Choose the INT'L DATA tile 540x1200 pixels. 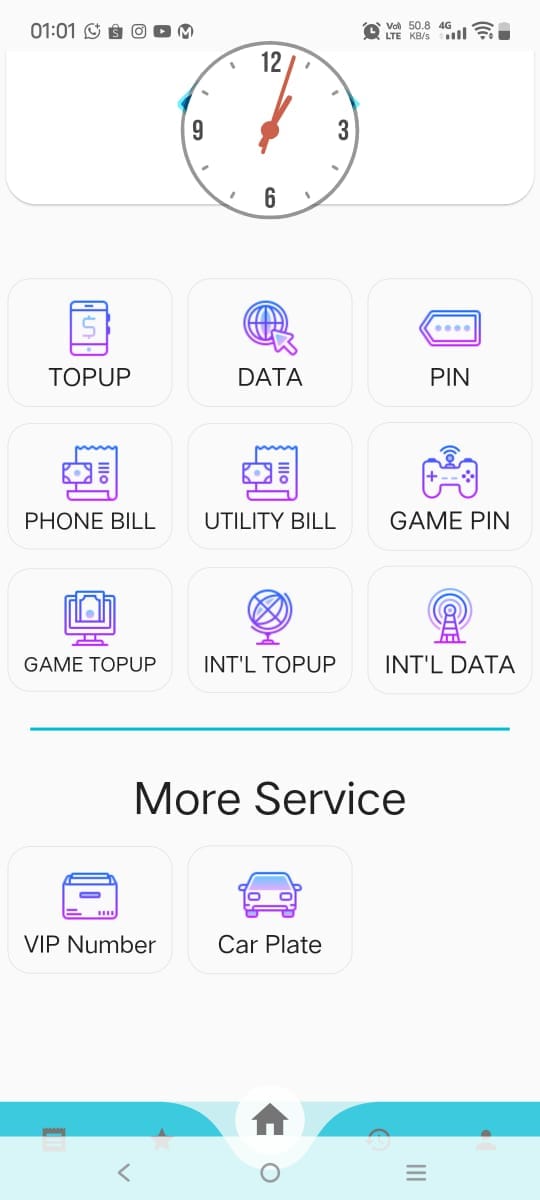tap(450, 630)
